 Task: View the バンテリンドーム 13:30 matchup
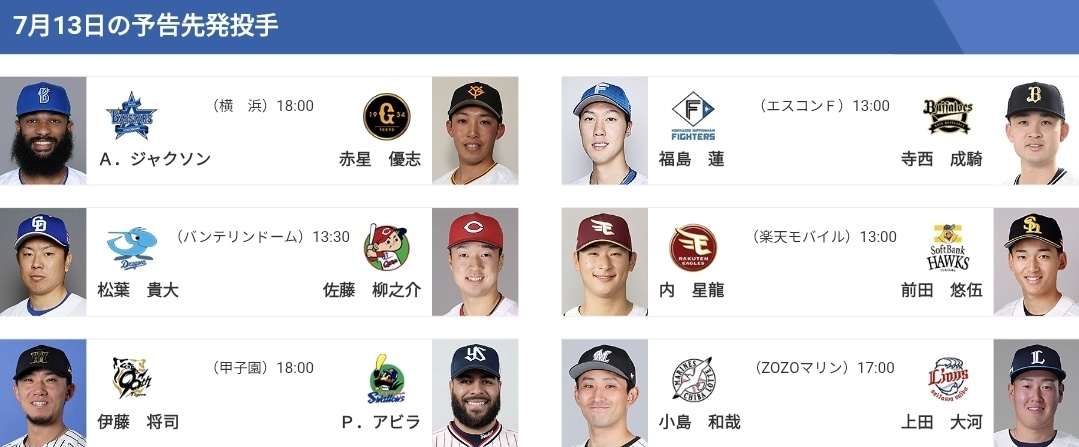pos(259,262)
